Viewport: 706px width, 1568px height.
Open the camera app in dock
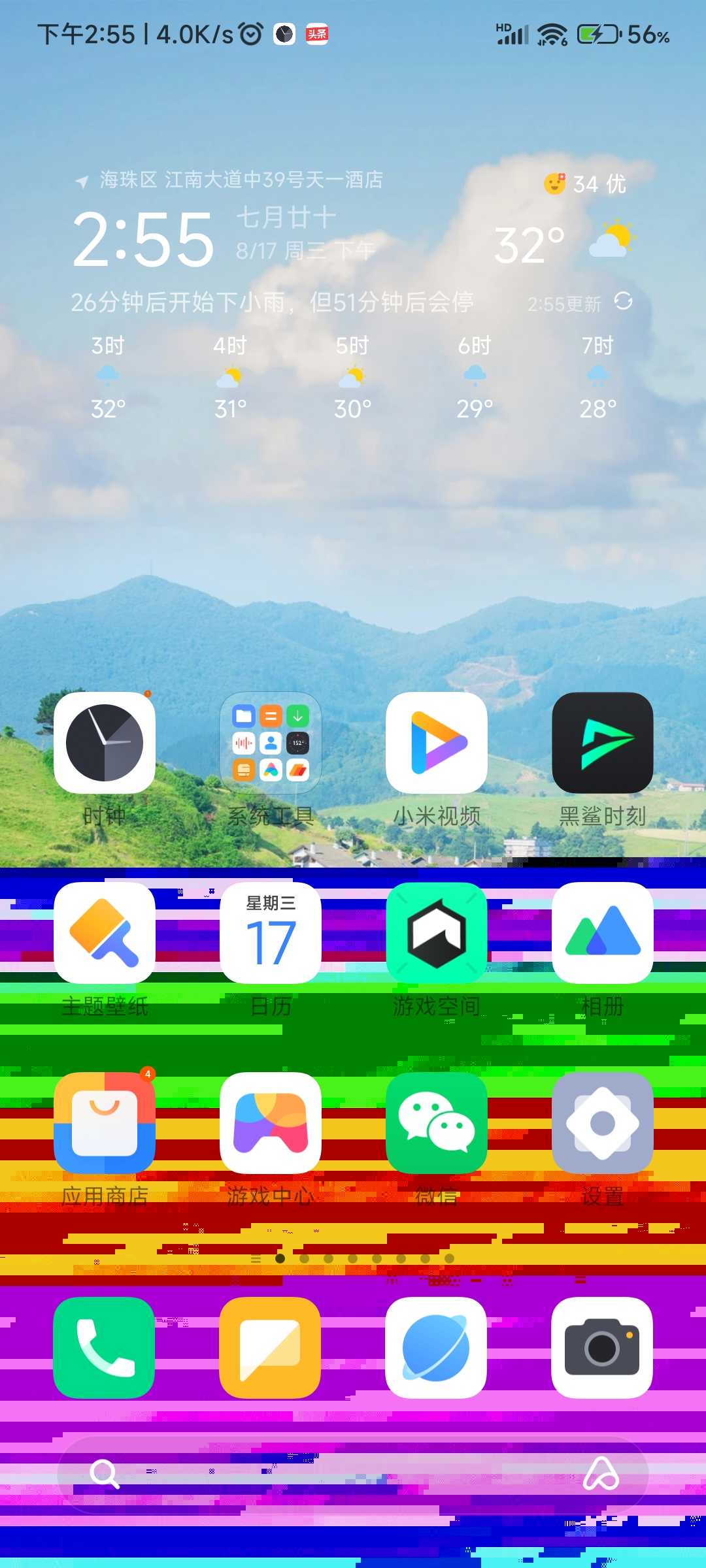coord(603,1348)
